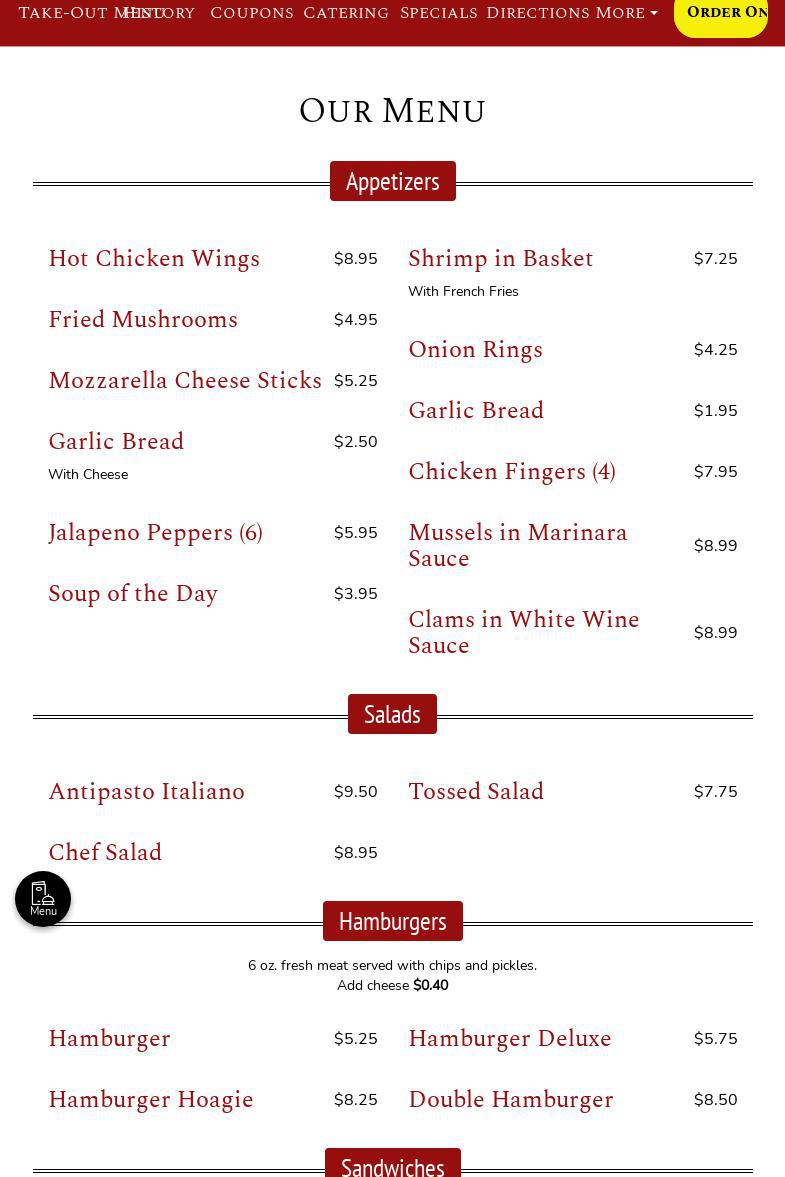View the Specials page
The height and width of the screenshot is (1177, 785).
point(439,13)
